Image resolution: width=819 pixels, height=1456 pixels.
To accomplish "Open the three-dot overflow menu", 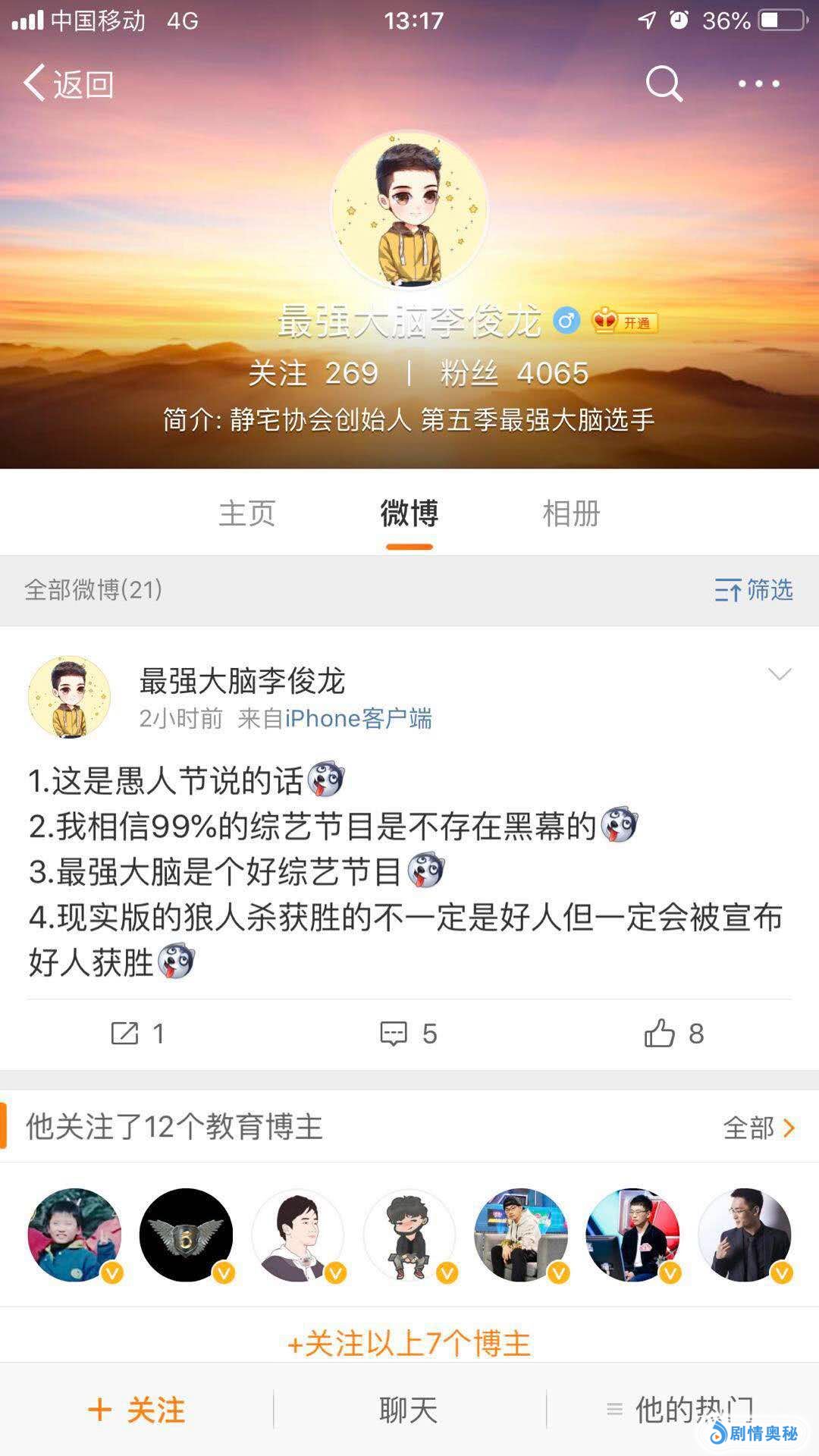I will point(759,83).
